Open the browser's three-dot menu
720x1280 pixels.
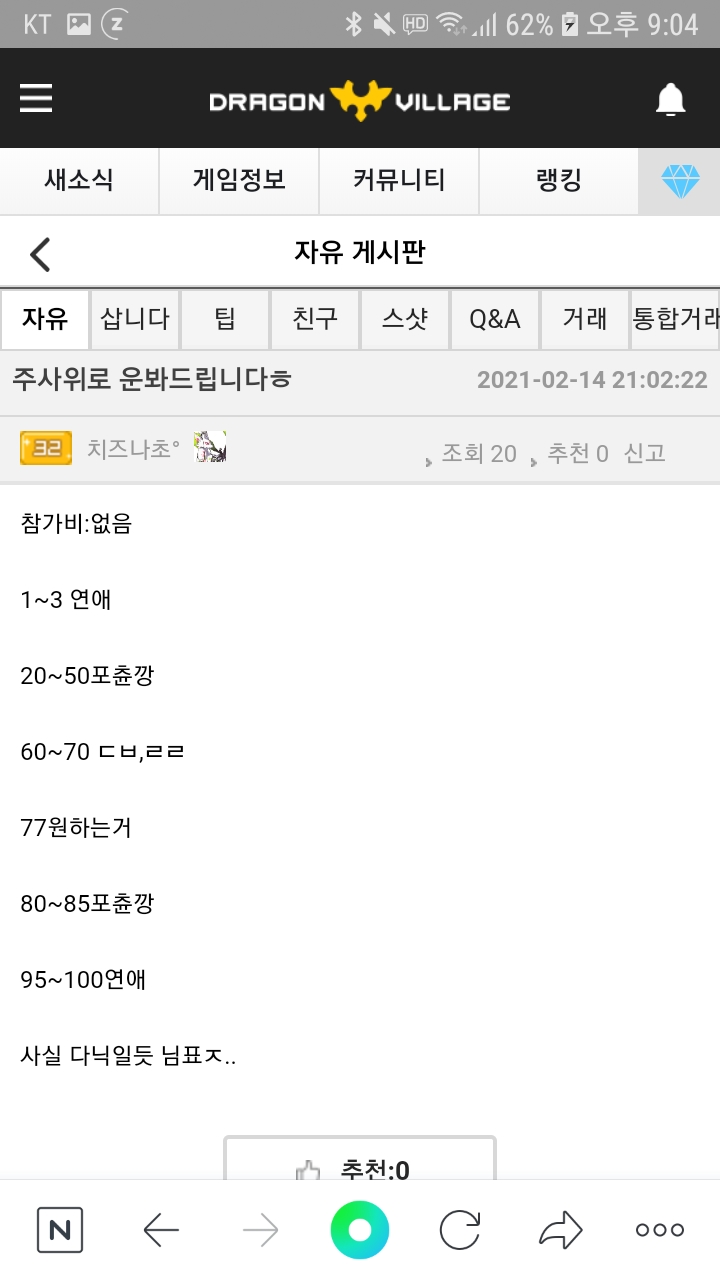click(660, 1230)
